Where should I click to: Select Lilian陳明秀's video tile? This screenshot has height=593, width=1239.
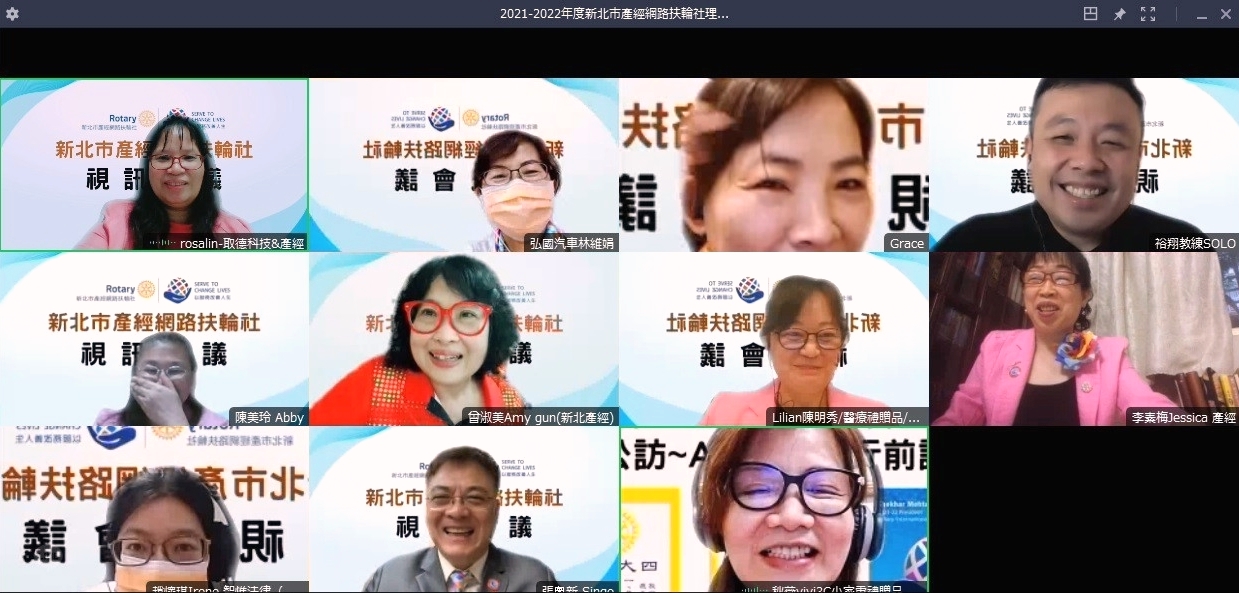coord(773,339)
